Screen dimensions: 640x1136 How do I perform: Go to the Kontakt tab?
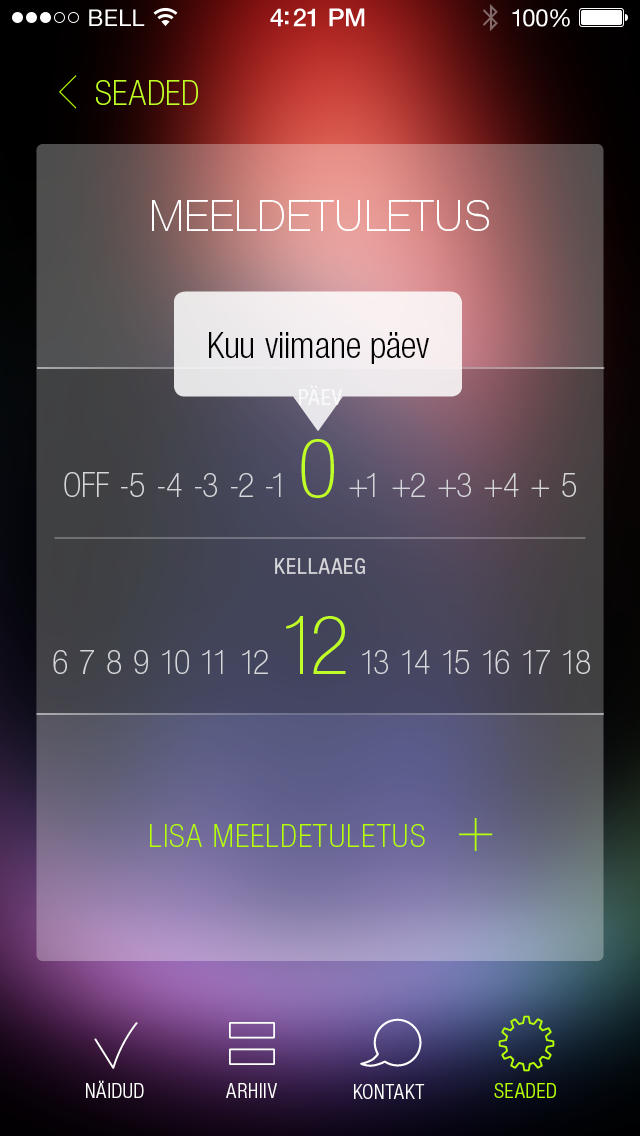(388, 1061)
